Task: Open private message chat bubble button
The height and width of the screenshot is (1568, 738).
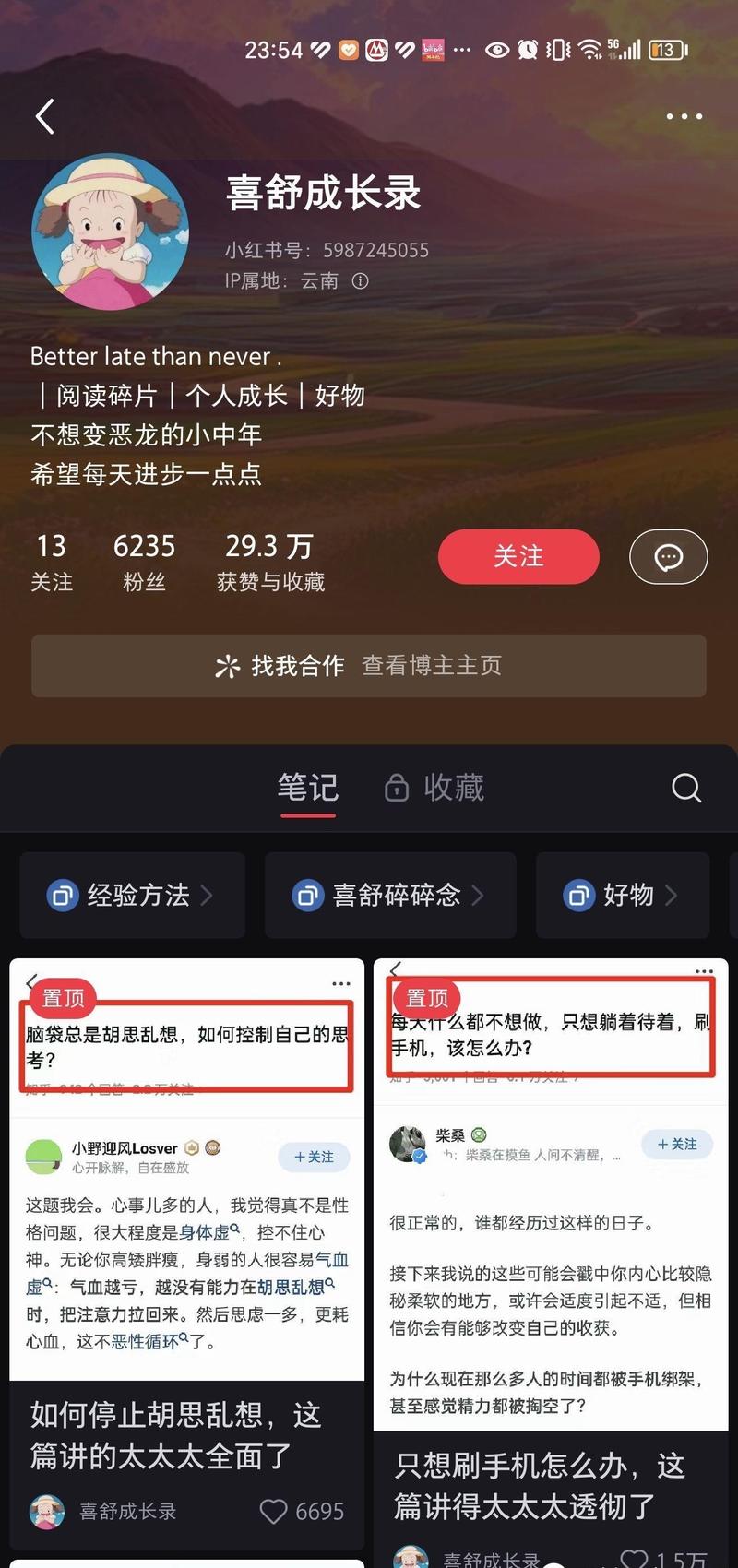Action: (x=668, y=556)
